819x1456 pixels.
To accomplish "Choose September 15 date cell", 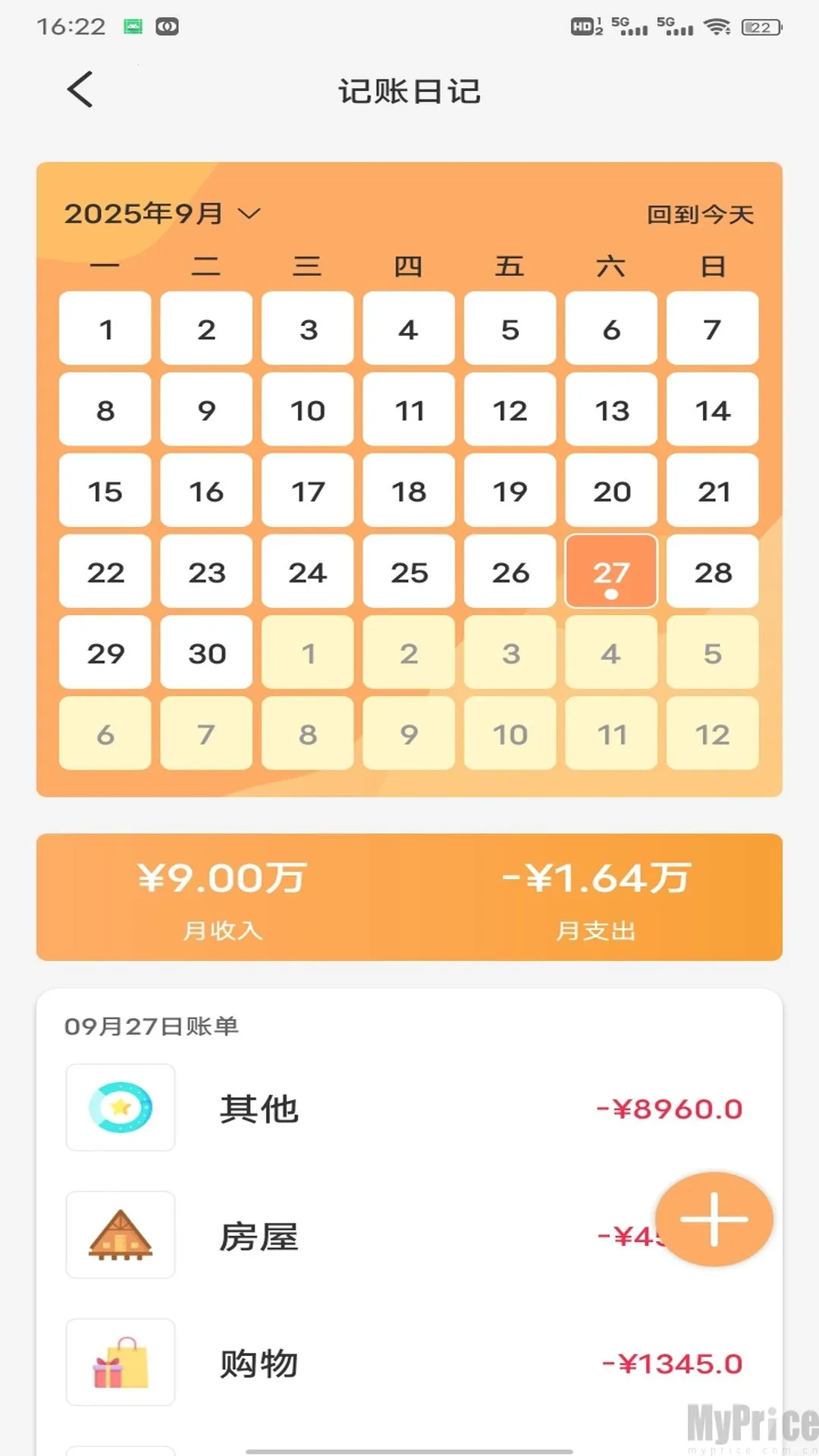I will tap(105, 491).
